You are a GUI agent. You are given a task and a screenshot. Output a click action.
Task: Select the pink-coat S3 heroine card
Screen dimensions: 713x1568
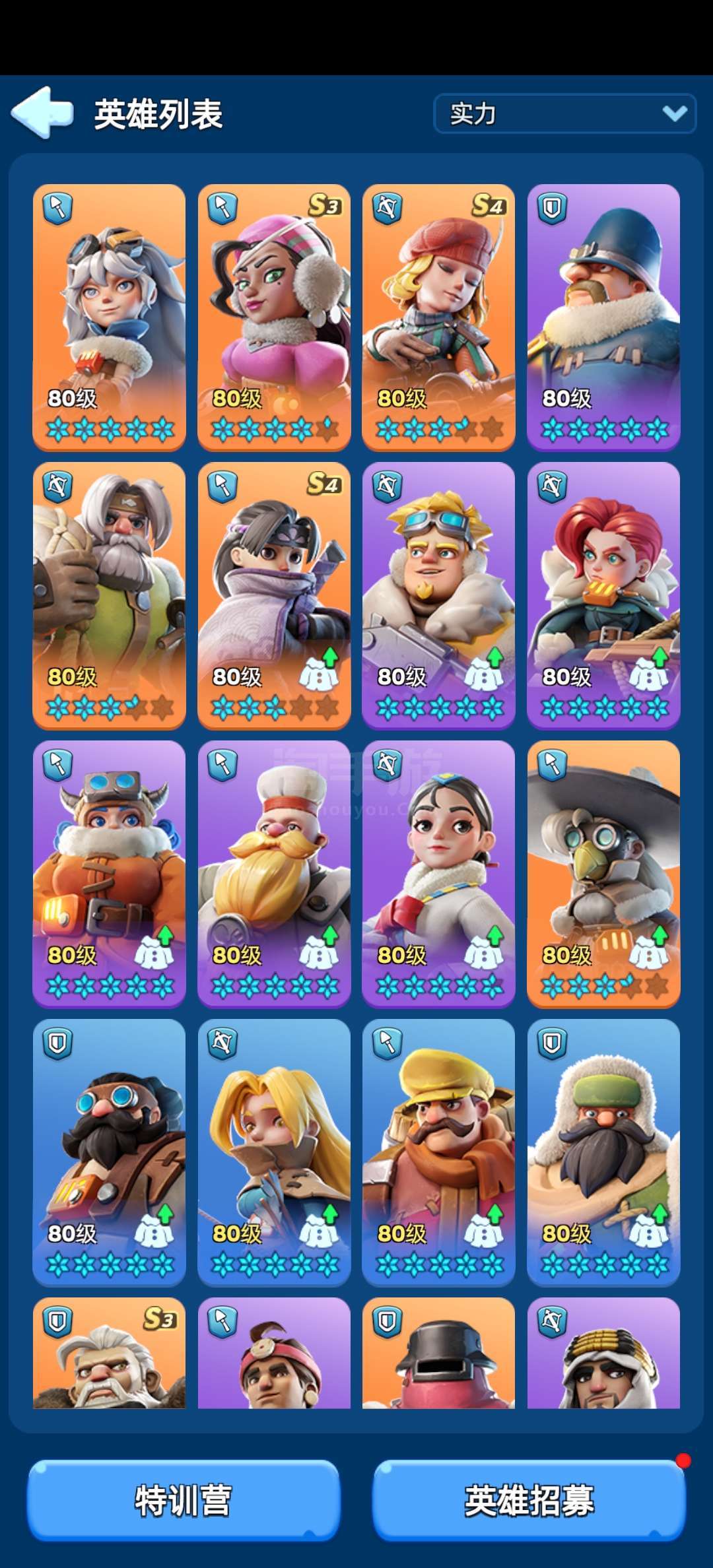[x=274, y=317]
